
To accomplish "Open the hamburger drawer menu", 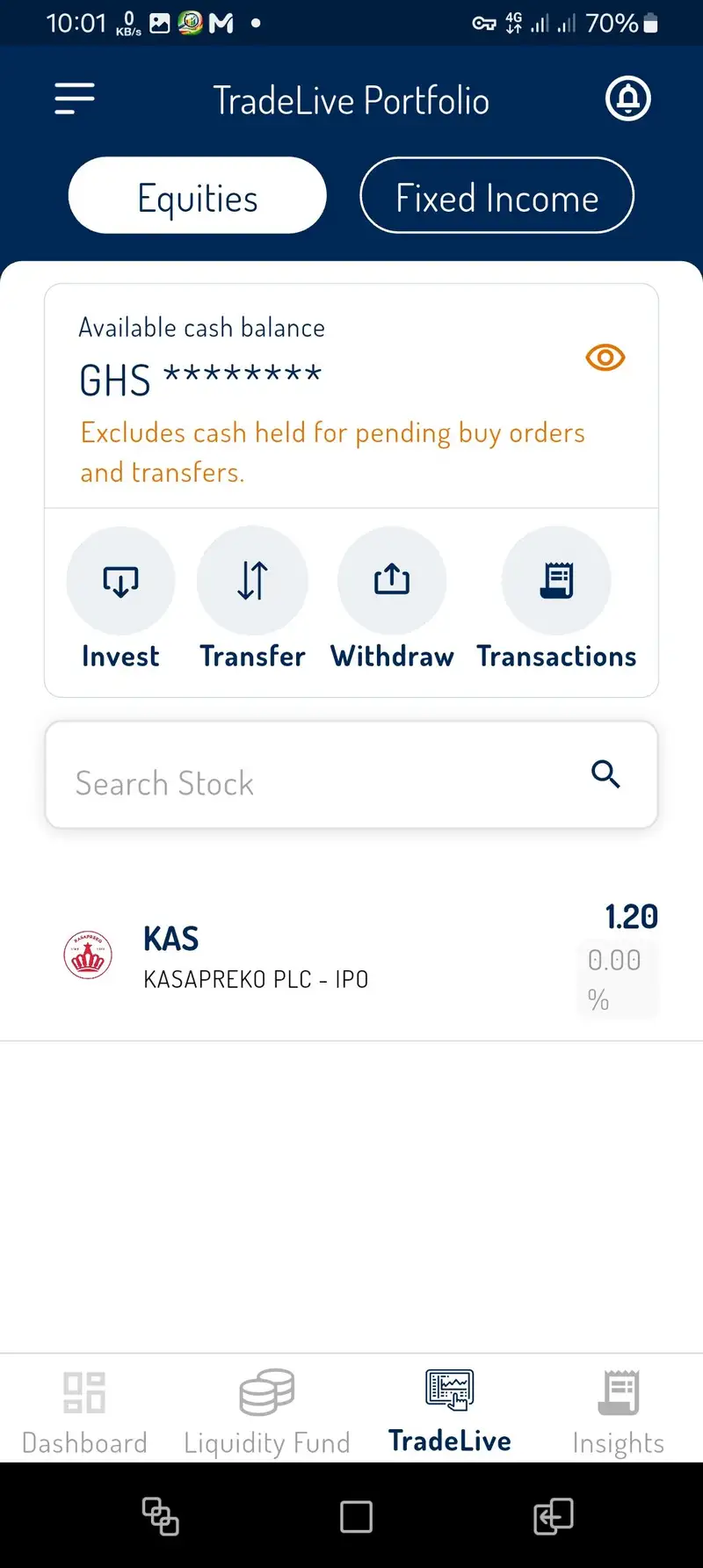I will 75,98.
